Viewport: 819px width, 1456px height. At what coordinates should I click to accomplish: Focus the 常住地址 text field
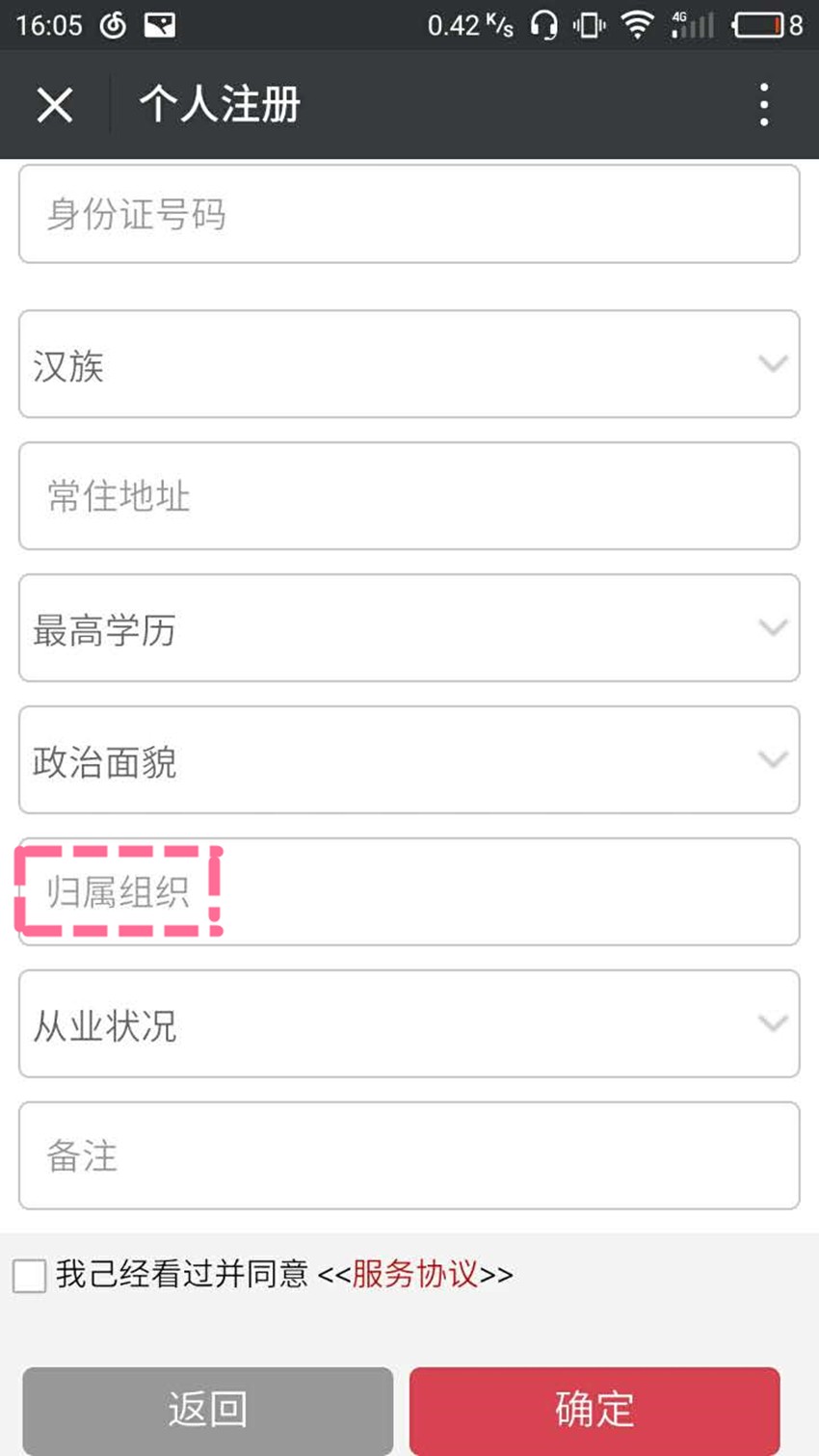[409, 496]
